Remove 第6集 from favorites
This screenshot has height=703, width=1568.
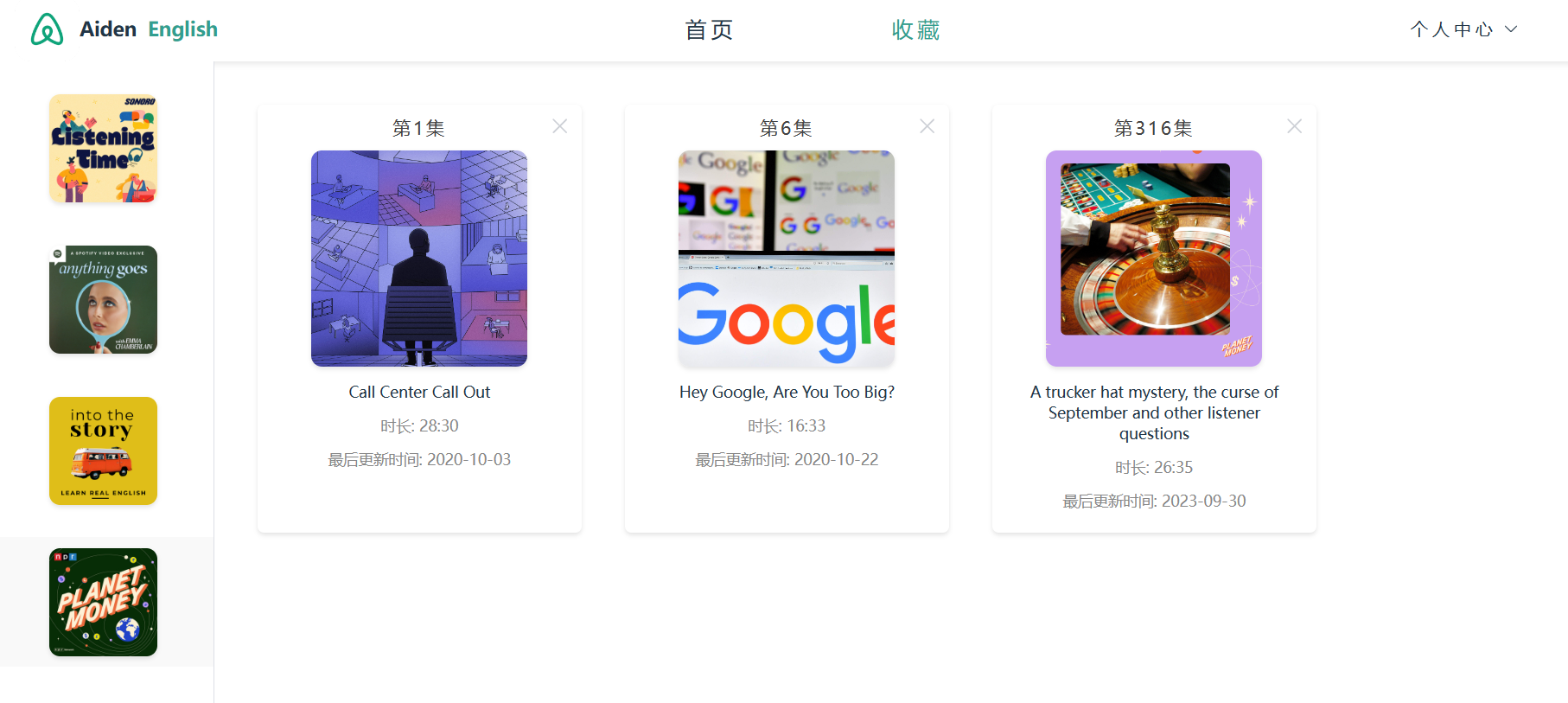pos(927,126)
